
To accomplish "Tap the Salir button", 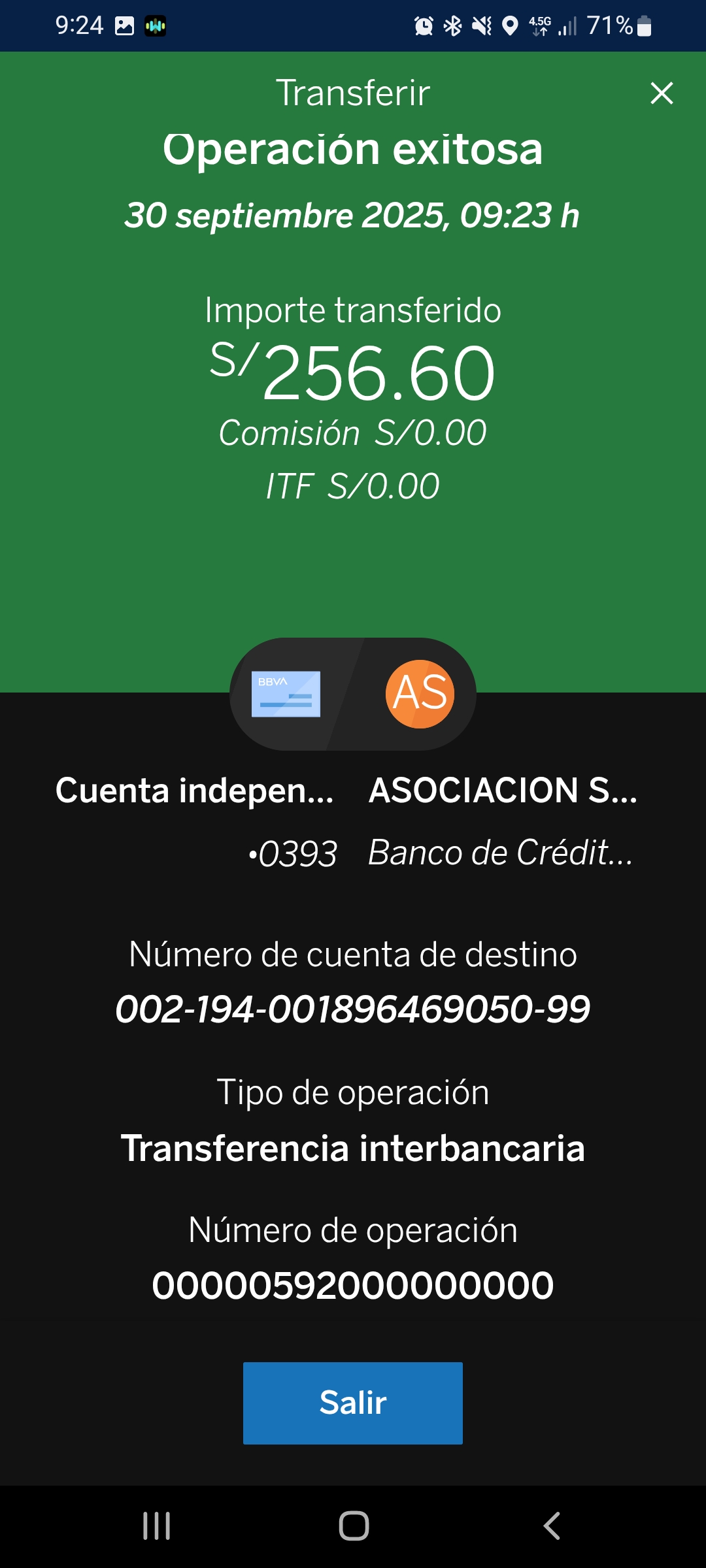I will pyautogui.click(x=353, y=1403).
